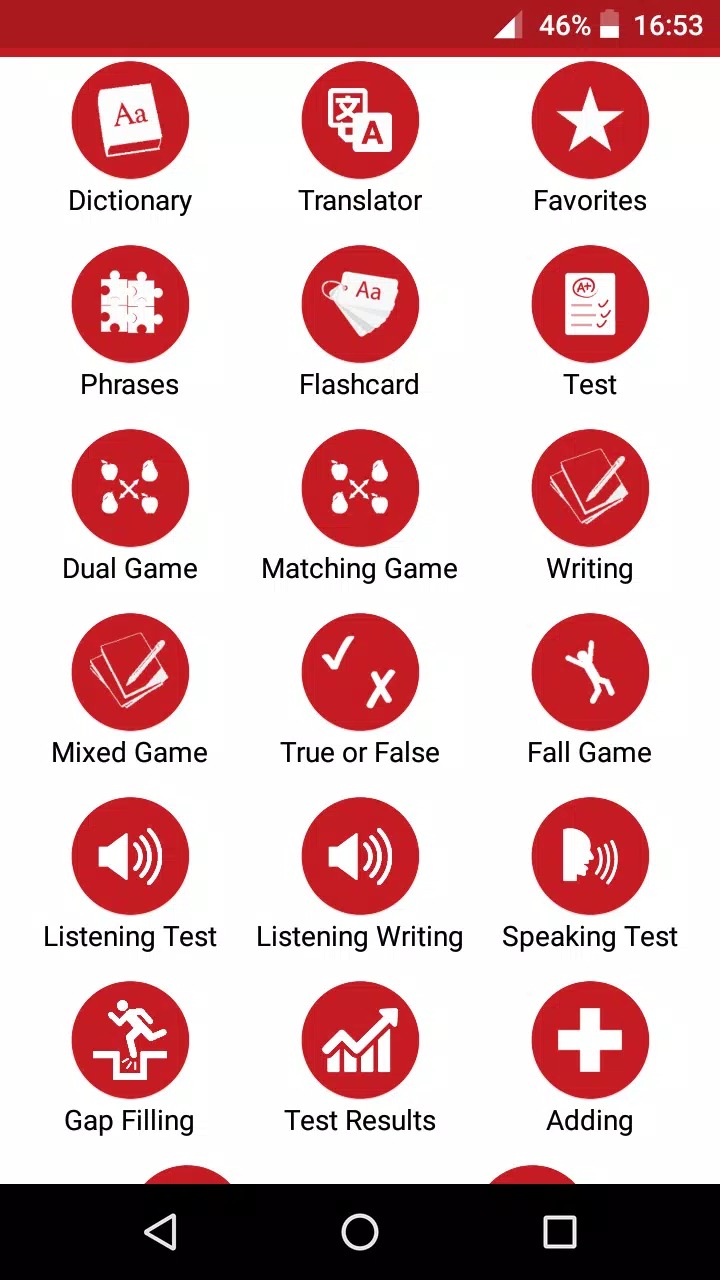
Task: View Favorites
Action: pyautogui.click(x=590, y=120)
